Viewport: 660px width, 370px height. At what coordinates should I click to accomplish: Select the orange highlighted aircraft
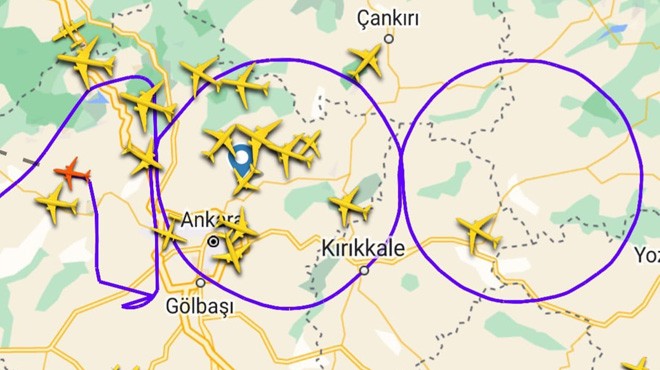click(72, 173)
